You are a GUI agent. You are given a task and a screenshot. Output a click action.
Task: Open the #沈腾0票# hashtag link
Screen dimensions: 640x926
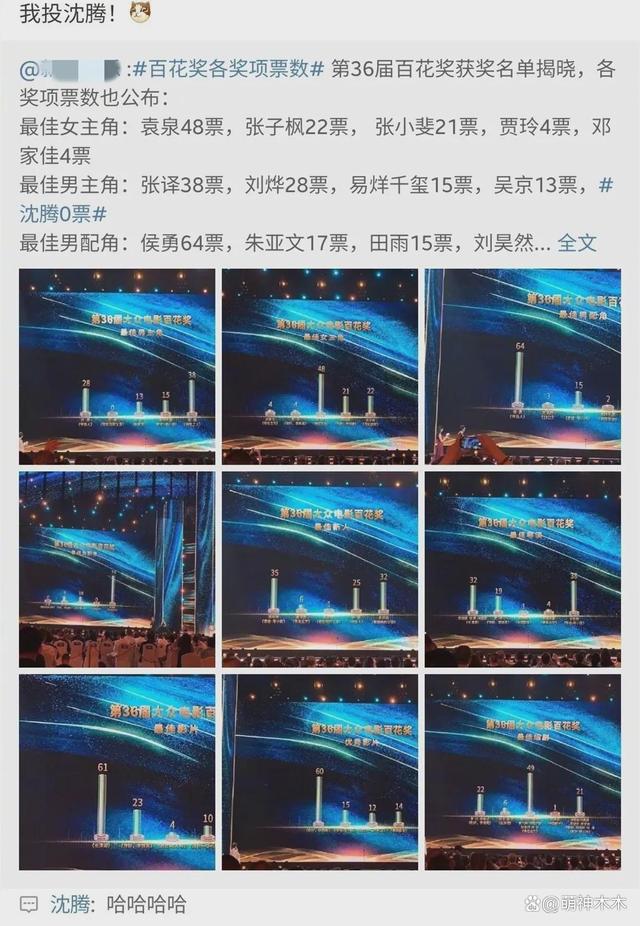(x=64, y=213)
